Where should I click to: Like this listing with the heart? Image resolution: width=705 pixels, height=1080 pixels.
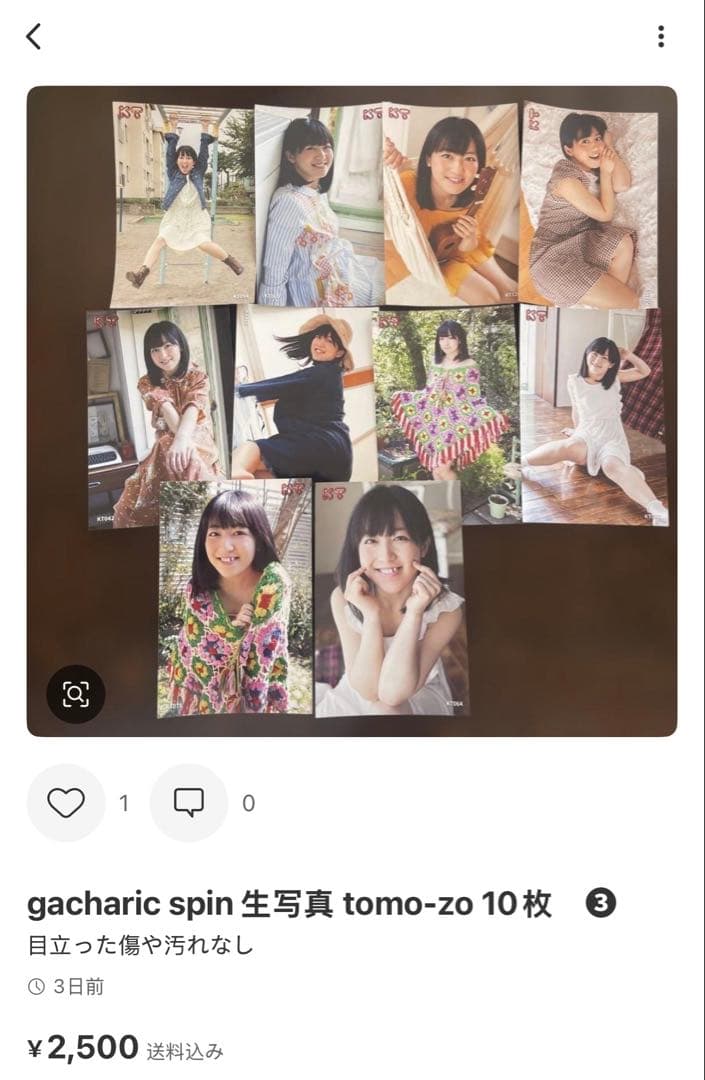(x=66, y=803)
